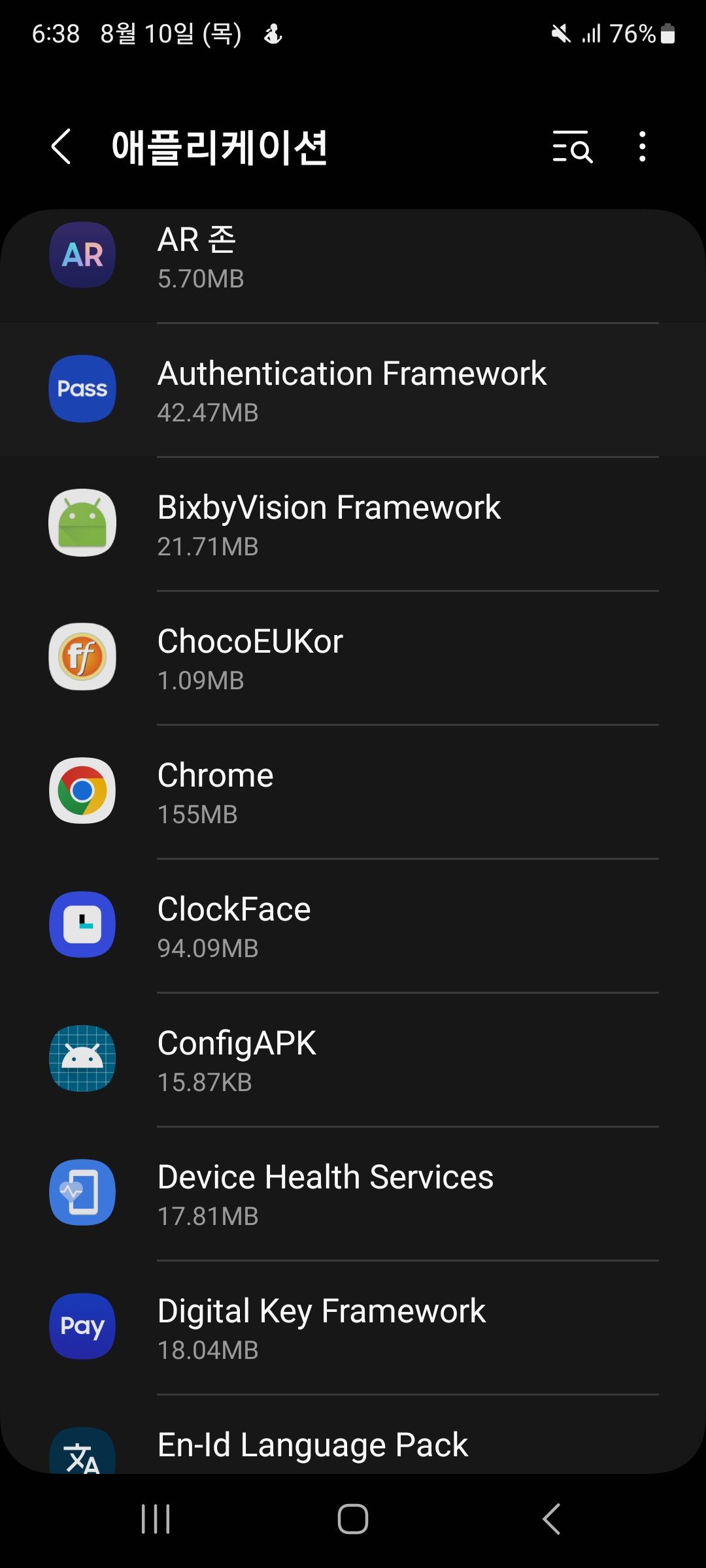Select the ConfigAPK row
Screen dimensions: 706x1568
(x=353, y=1060)
